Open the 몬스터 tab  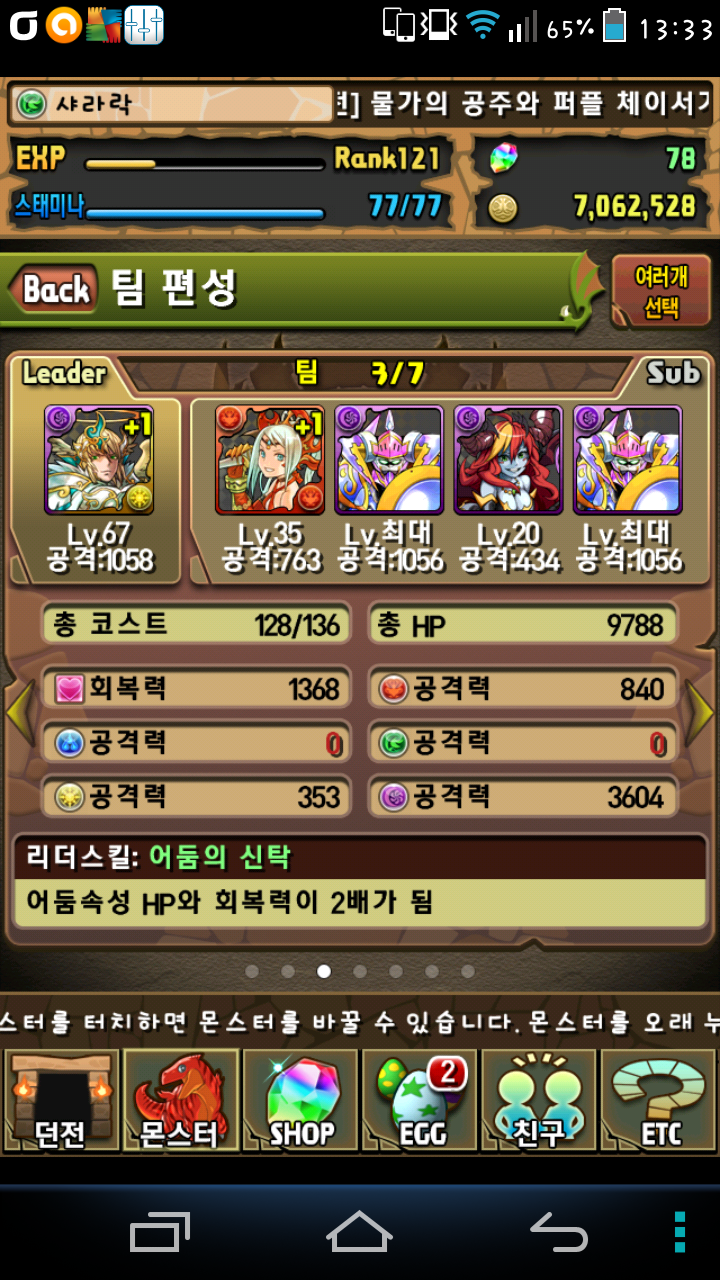click(180, 1100)
